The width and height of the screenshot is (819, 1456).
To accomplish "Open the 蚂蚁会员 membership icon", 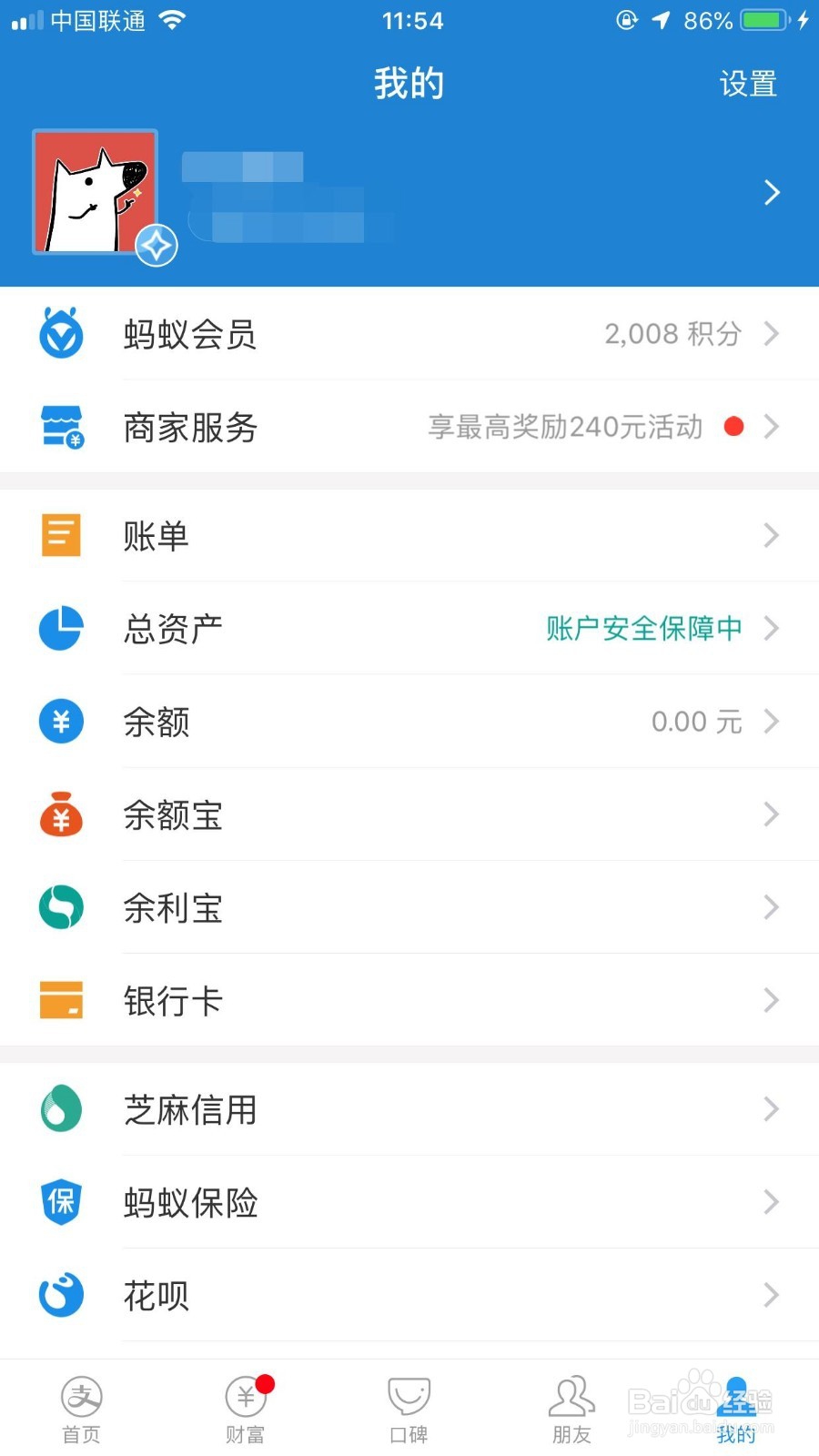I will pyautogui.click(x=60, y=334).
